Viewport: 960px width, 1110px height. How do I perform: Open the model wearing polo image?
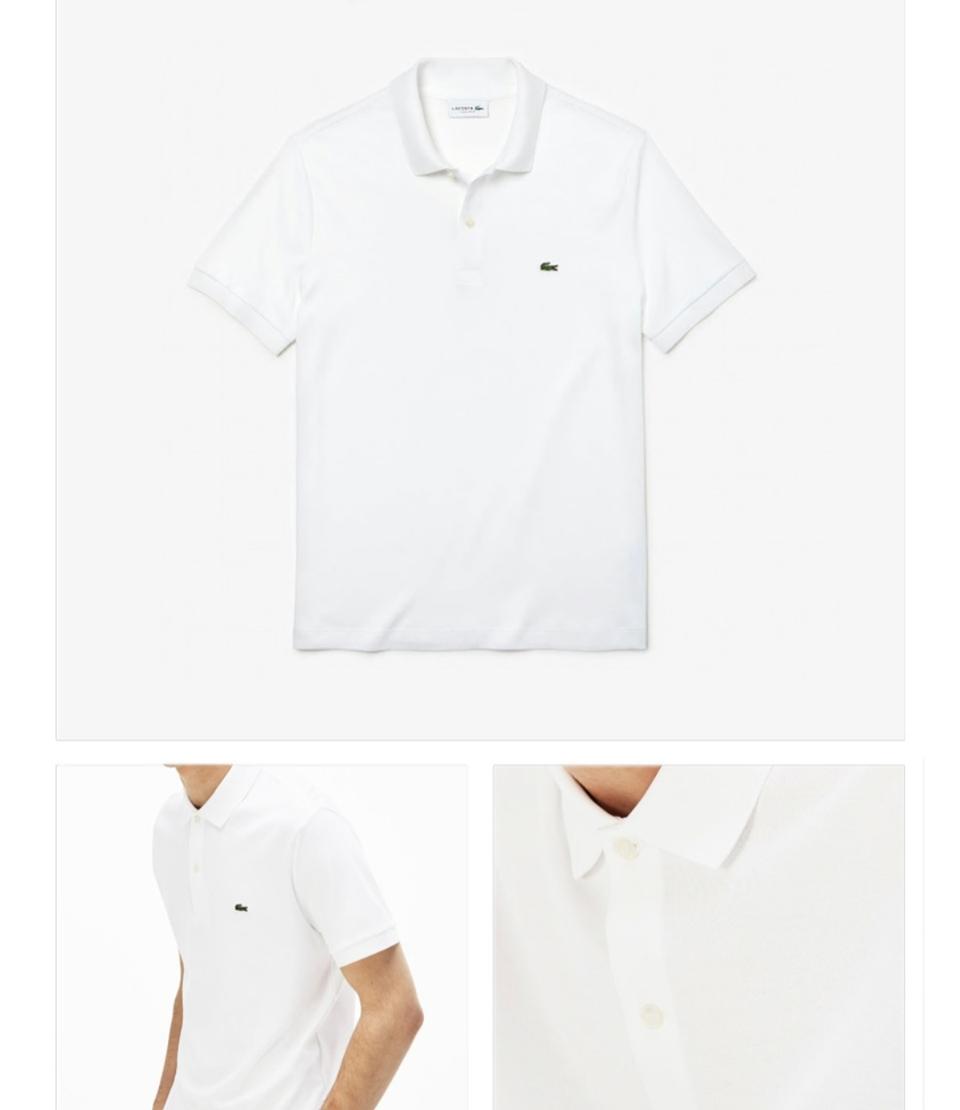[261, 937]
